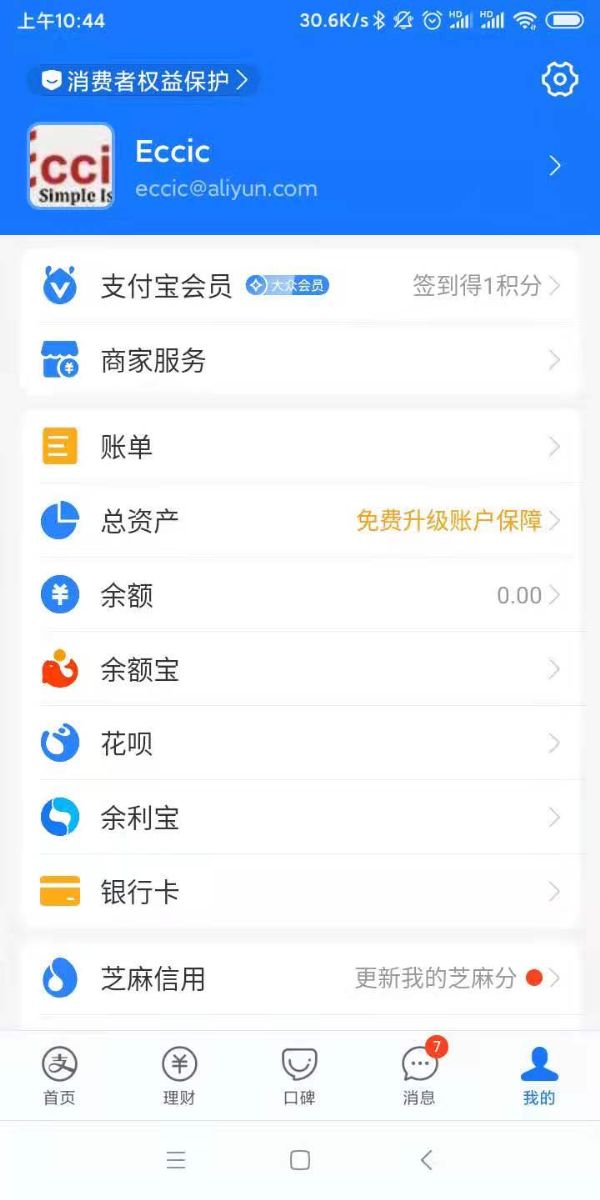Open 支付宝会员 row
Screen dimensions: 600x1200
pos(300,286)
